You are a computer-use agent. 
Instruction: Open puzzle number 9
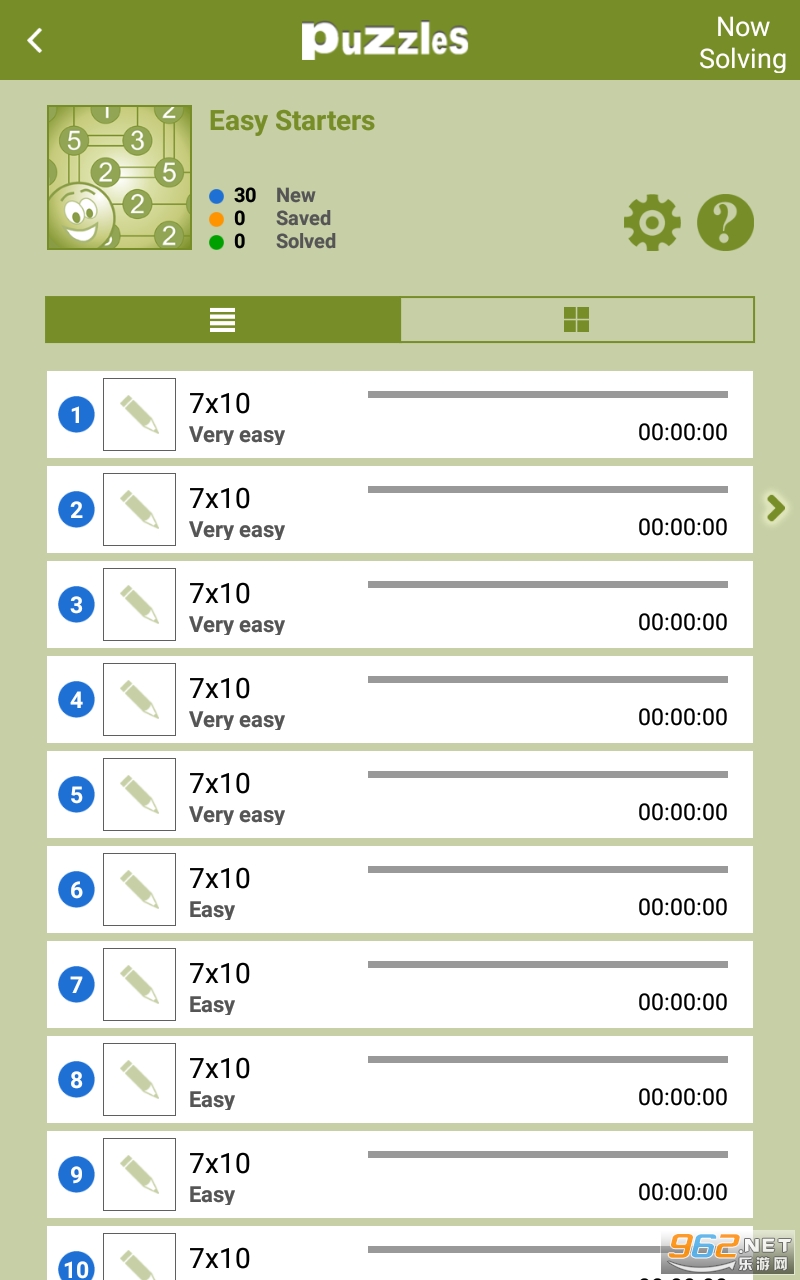400,1175
